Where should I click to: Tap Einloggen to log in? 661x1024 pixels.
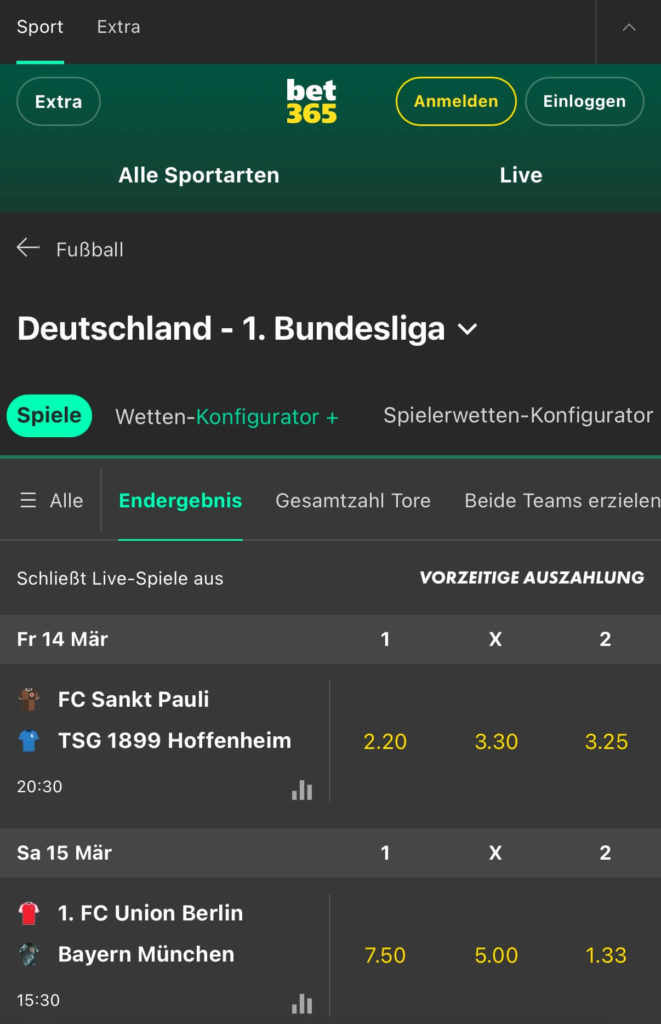click(x=584, y=101)
